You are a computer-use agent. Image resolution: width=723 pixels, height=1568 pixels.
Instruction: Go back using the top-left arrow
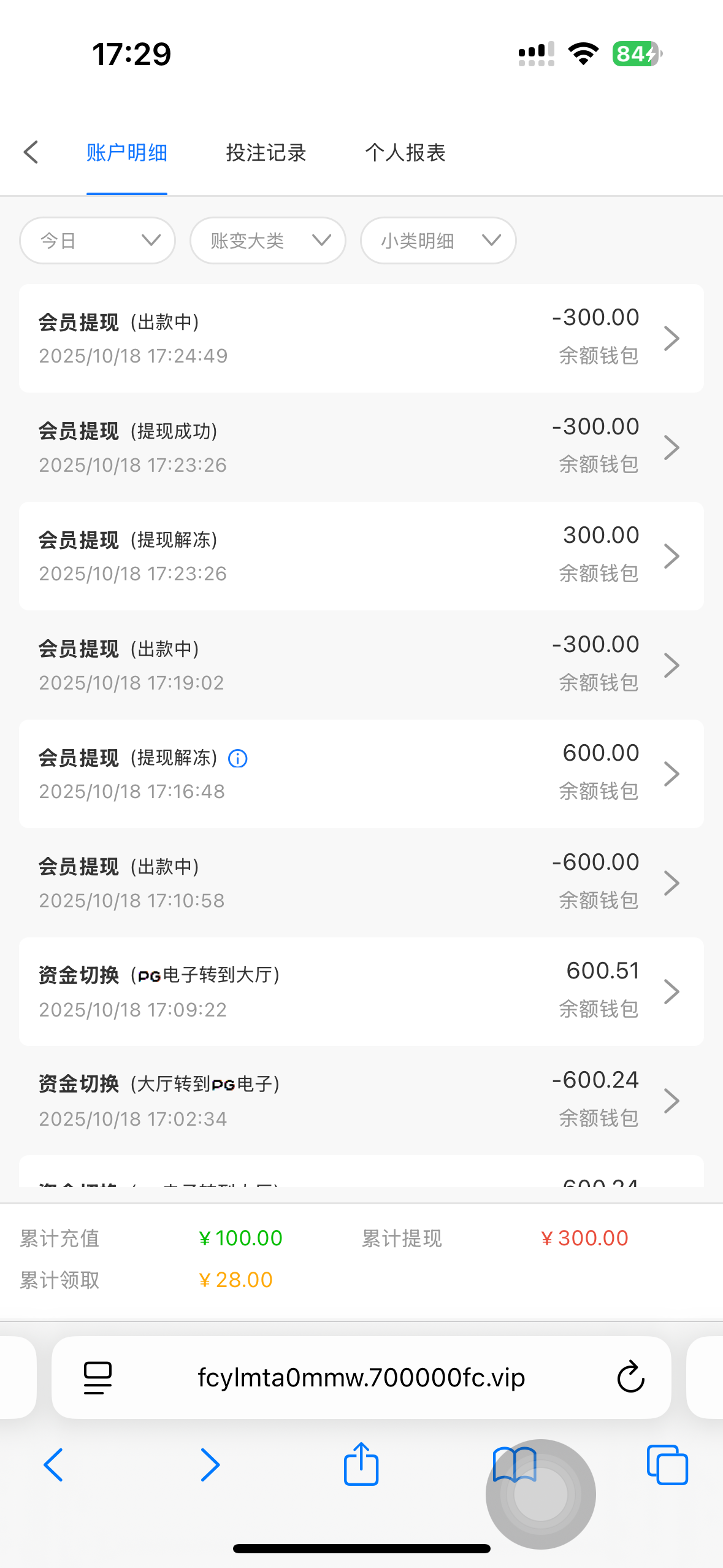pos(31,152)
